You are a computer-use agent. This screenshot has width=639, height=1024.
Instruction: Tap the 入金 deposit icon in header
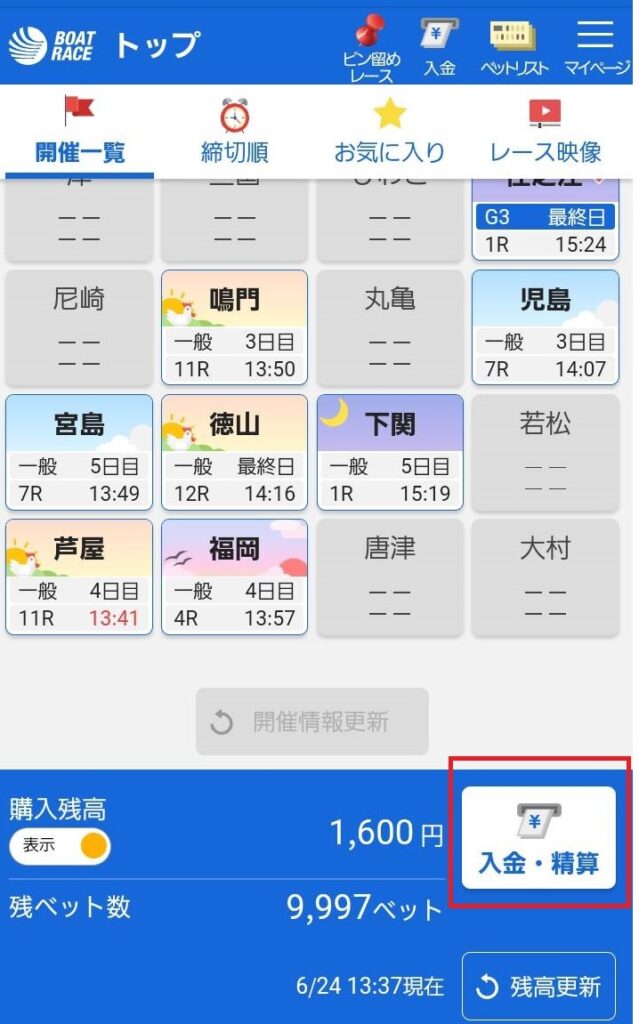point(439,45)
